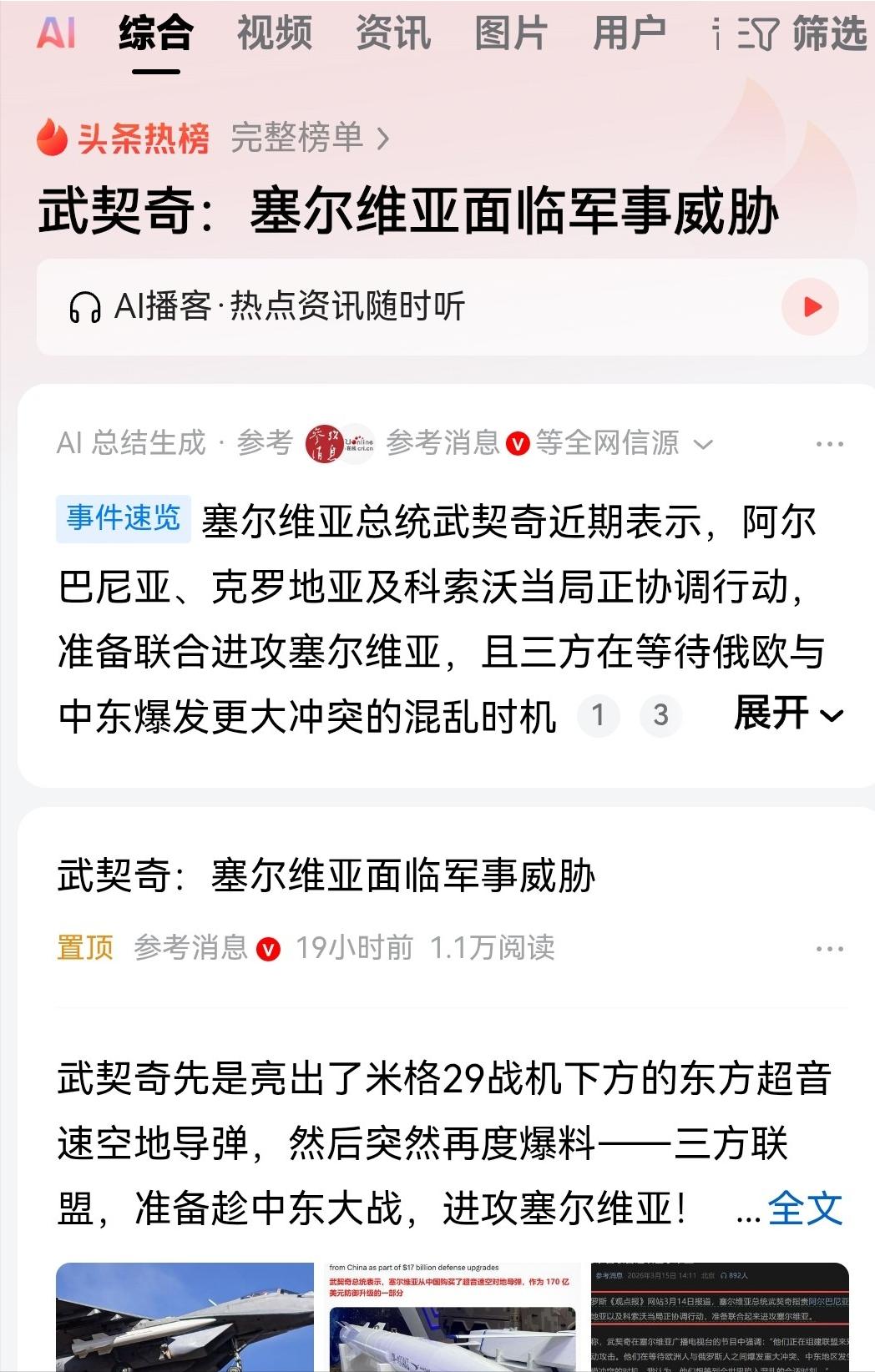Open headline 武契奇：塞尔维亚面临军事威胁
This screenshot has height=1372, width=875.
coord(411,214)
